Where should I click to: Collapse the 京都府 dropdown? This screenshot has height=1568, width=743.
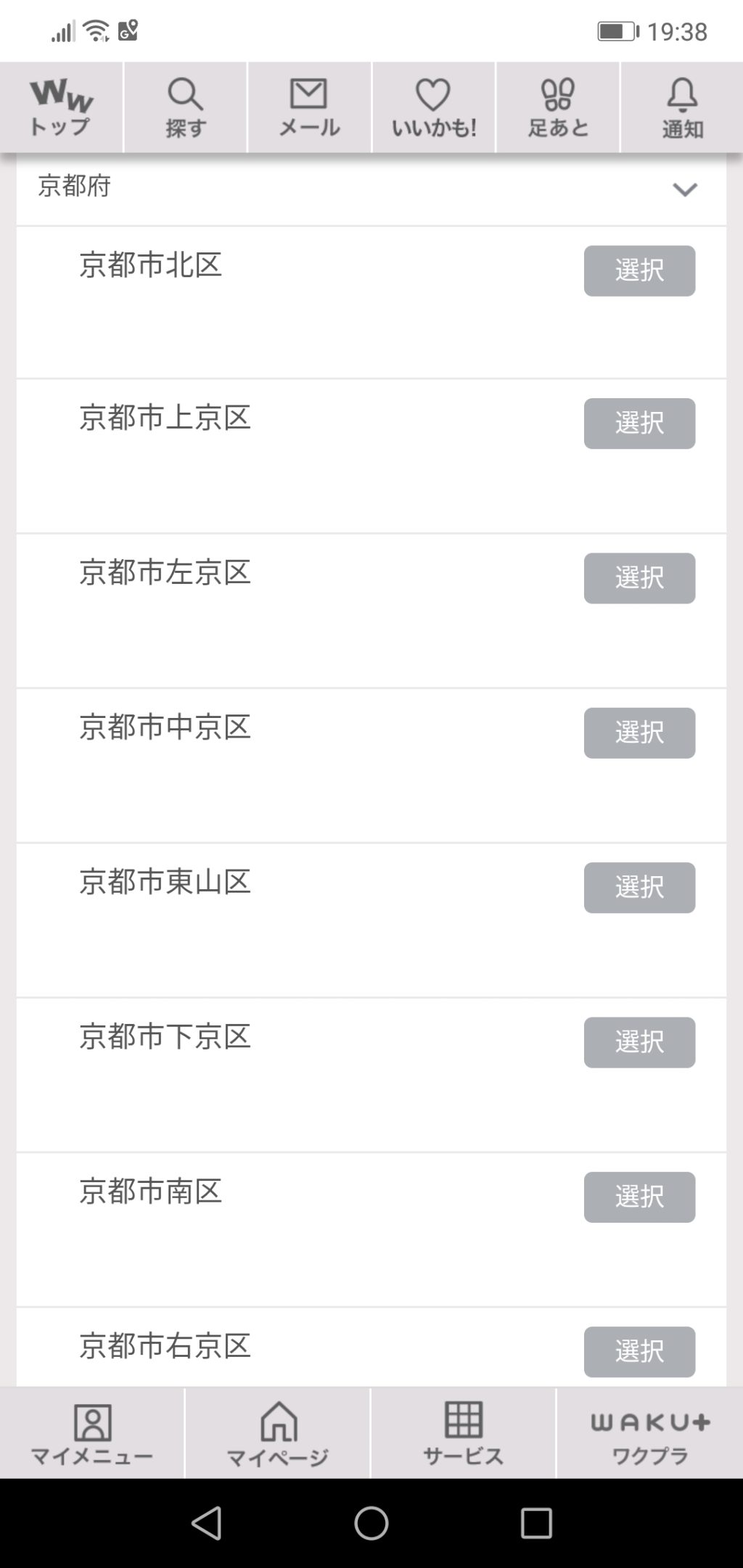684,189
